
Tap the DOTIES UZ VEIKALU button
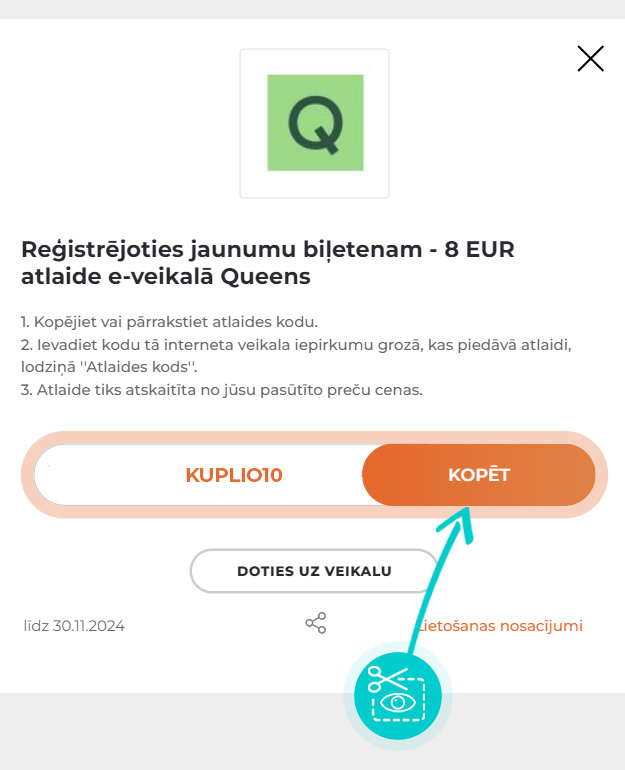pyautogui.click(x=314, y=571)
